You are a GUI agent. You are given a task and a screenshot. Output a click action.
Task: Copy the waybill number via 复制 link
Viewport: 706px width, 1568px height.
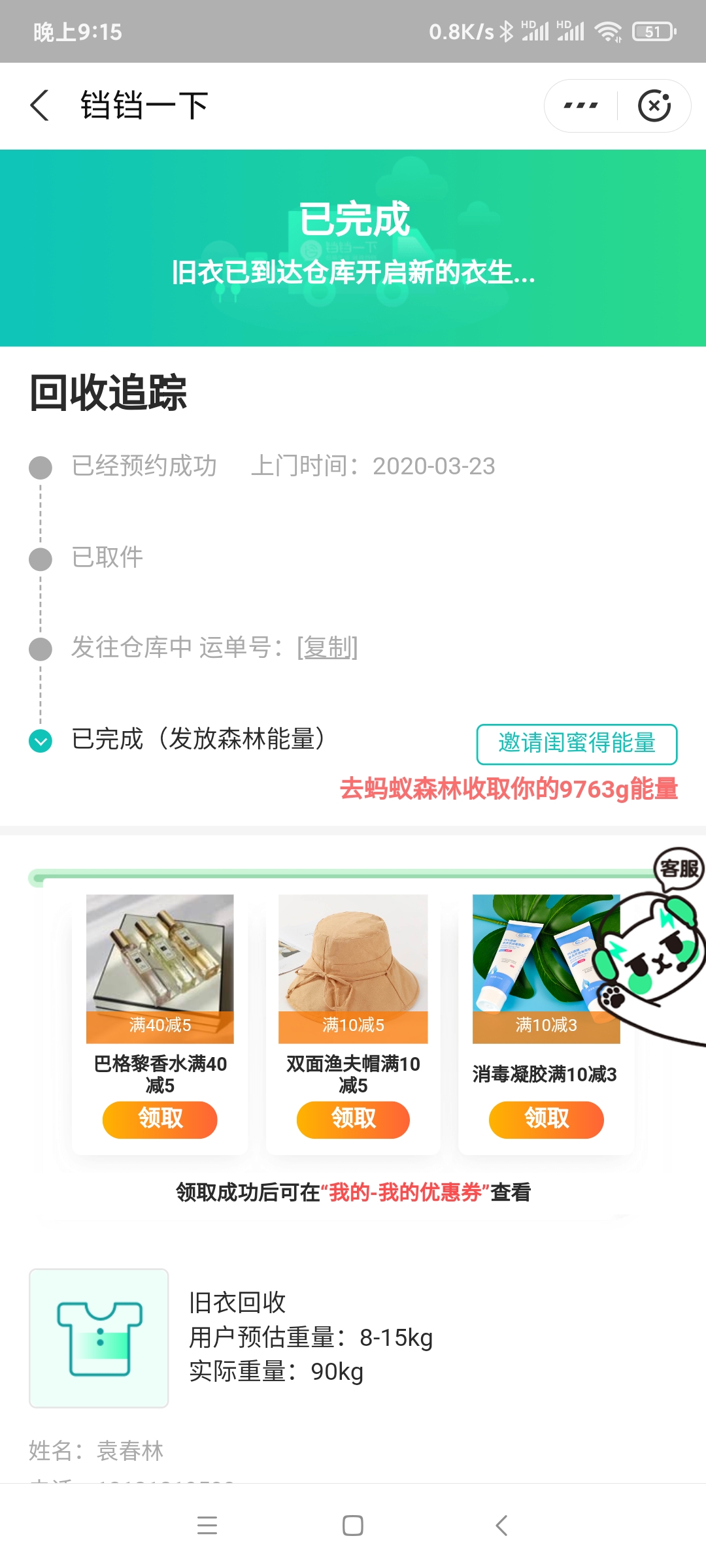click(328, 647)
